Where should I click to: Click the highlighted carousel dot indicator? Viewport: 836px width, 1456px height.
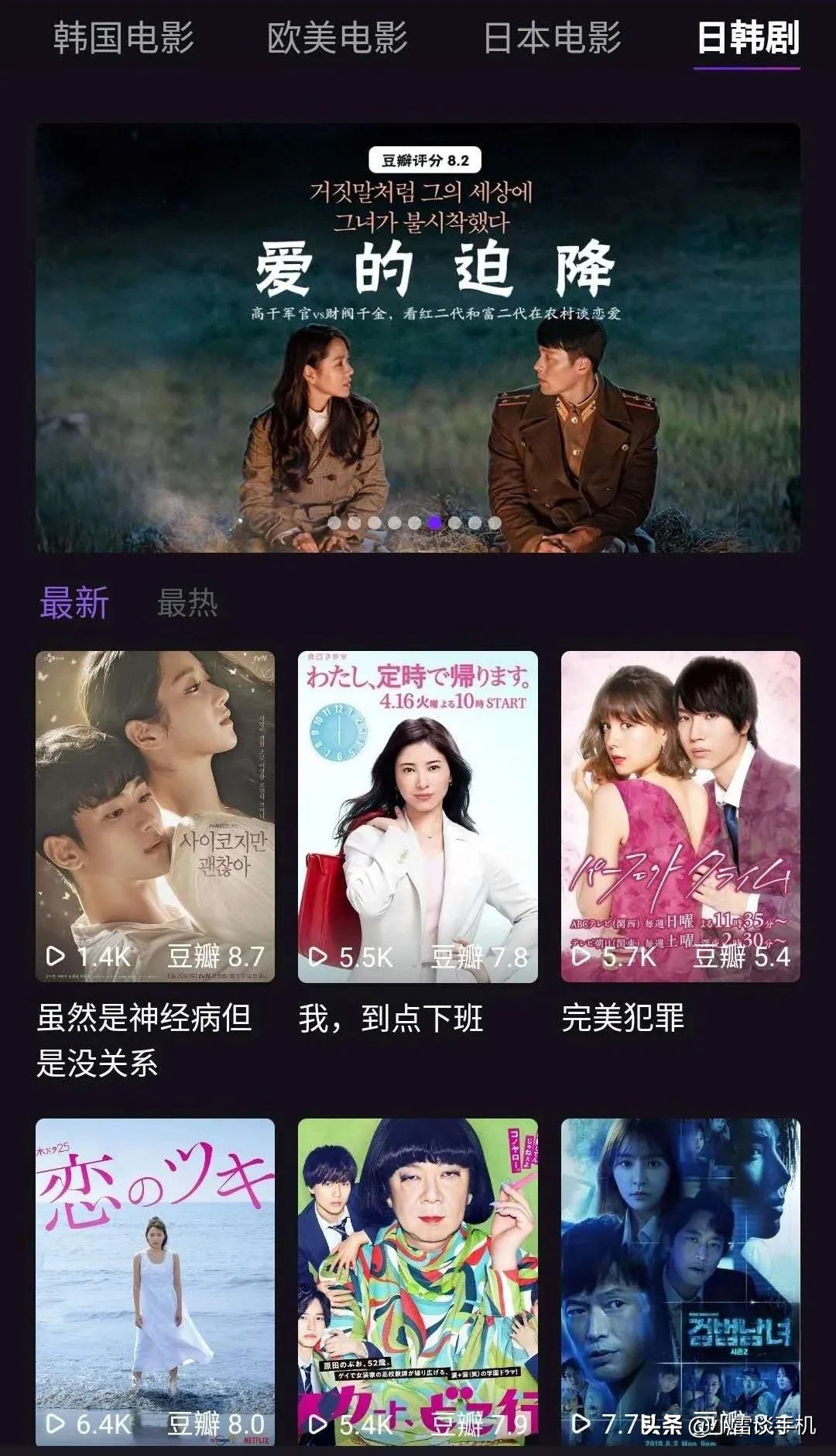[x=433, y=523]
